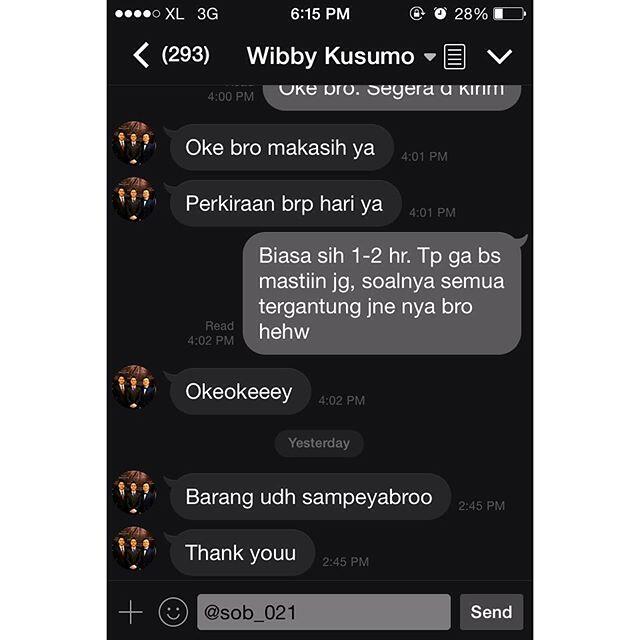Send the typed message

point(491,612)
